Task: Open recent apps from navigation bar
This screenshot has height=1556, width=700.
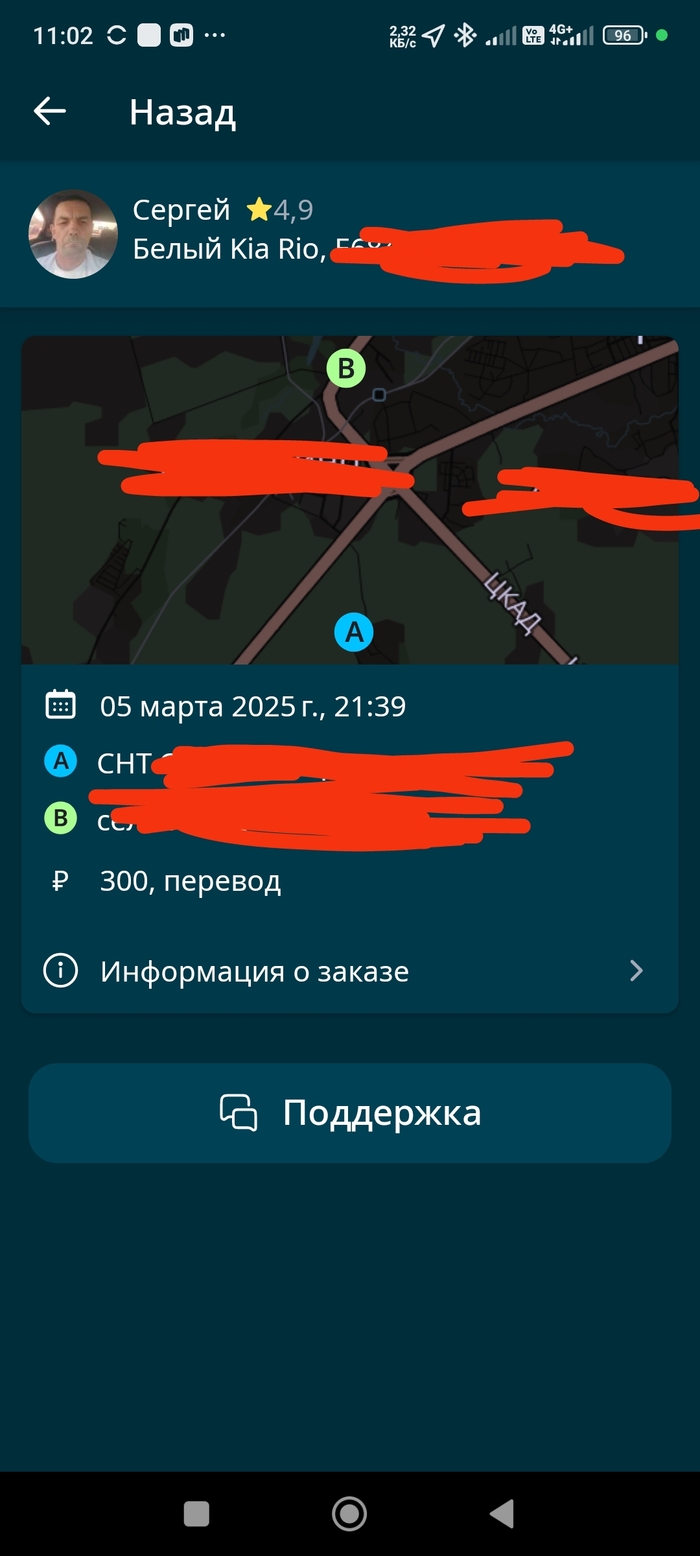Action: [196, 1513]
